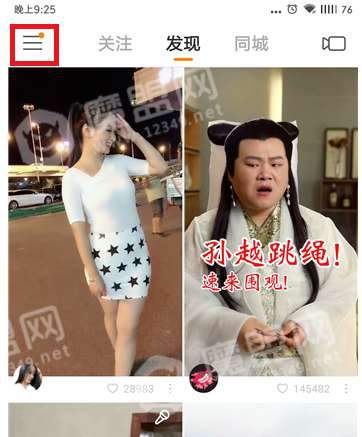
Task: Switch to the 同城 tab
Action: tap(251, 44)
